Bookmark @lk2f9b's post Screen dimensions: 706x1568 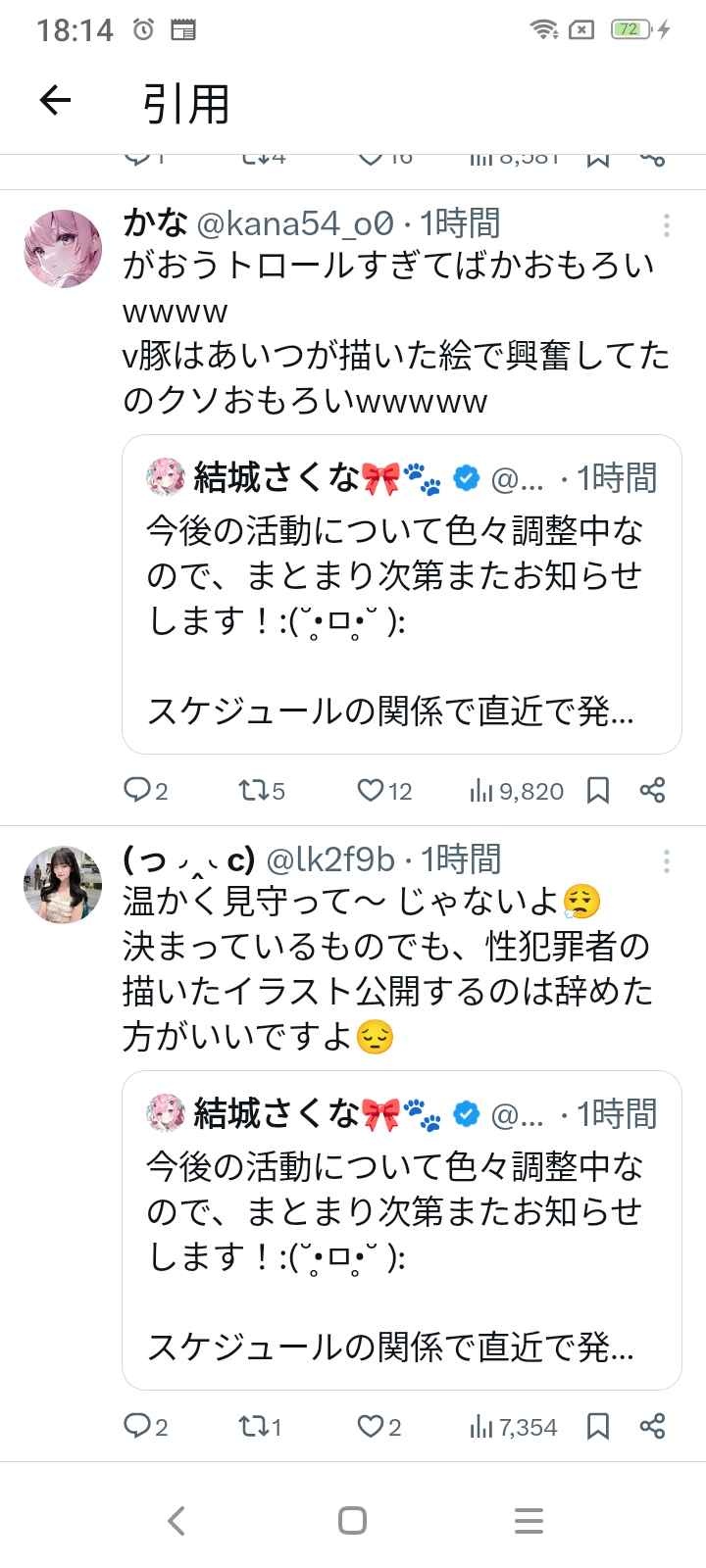tap(598, 1426)
